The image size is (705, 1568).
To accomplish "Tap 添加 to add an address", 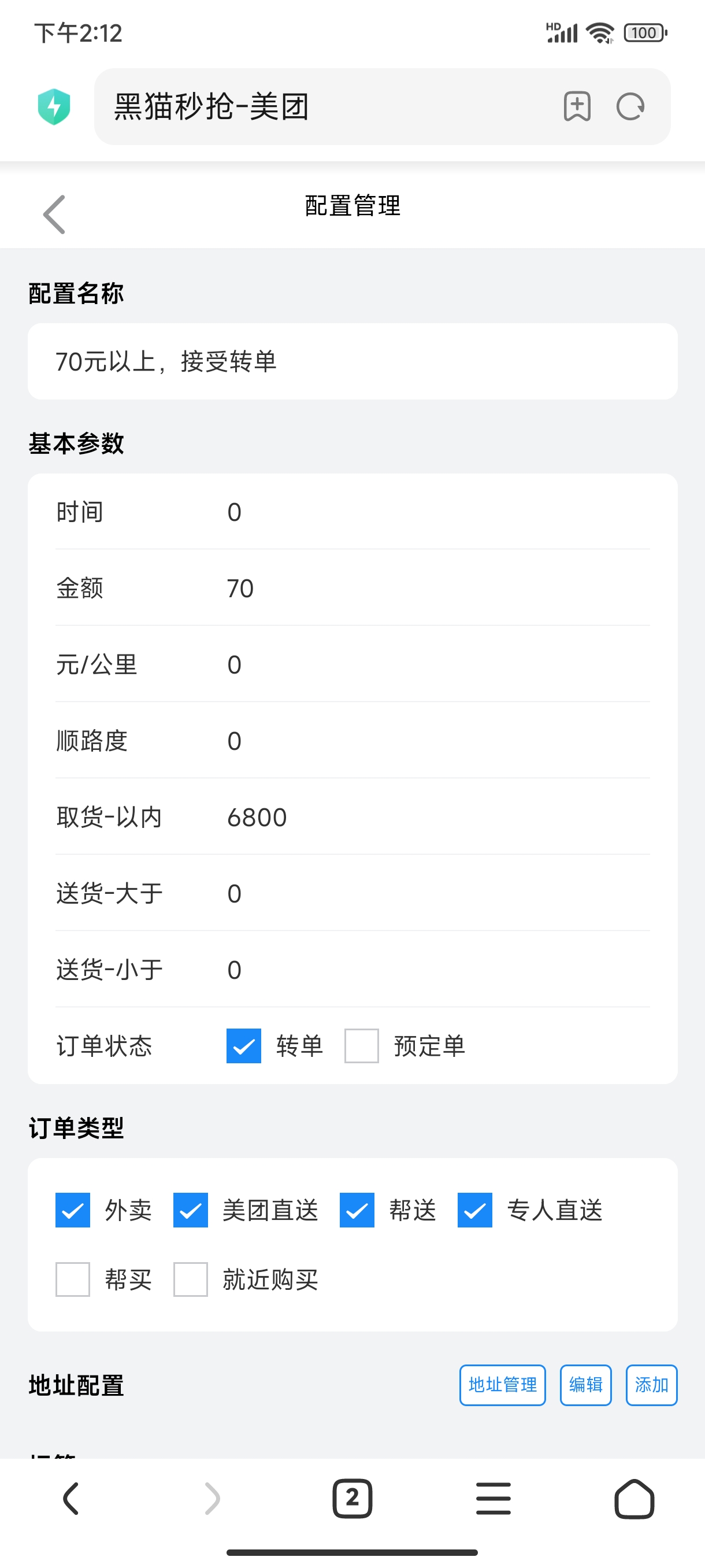I will tap(651, 1385).
